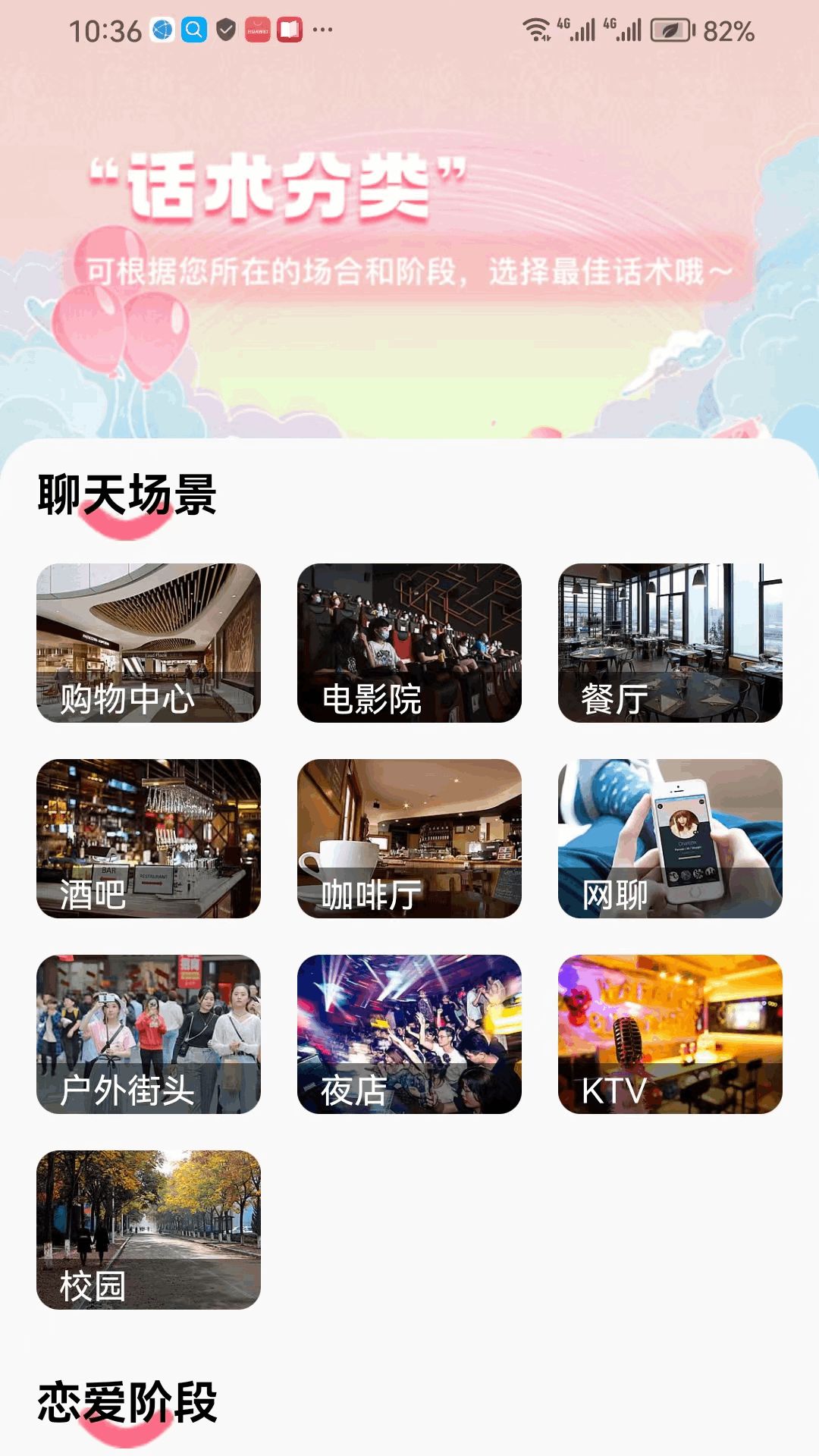Select the 校园 chat scene
Viewport: 819px width, 1456px height.
pos(149,1230)
